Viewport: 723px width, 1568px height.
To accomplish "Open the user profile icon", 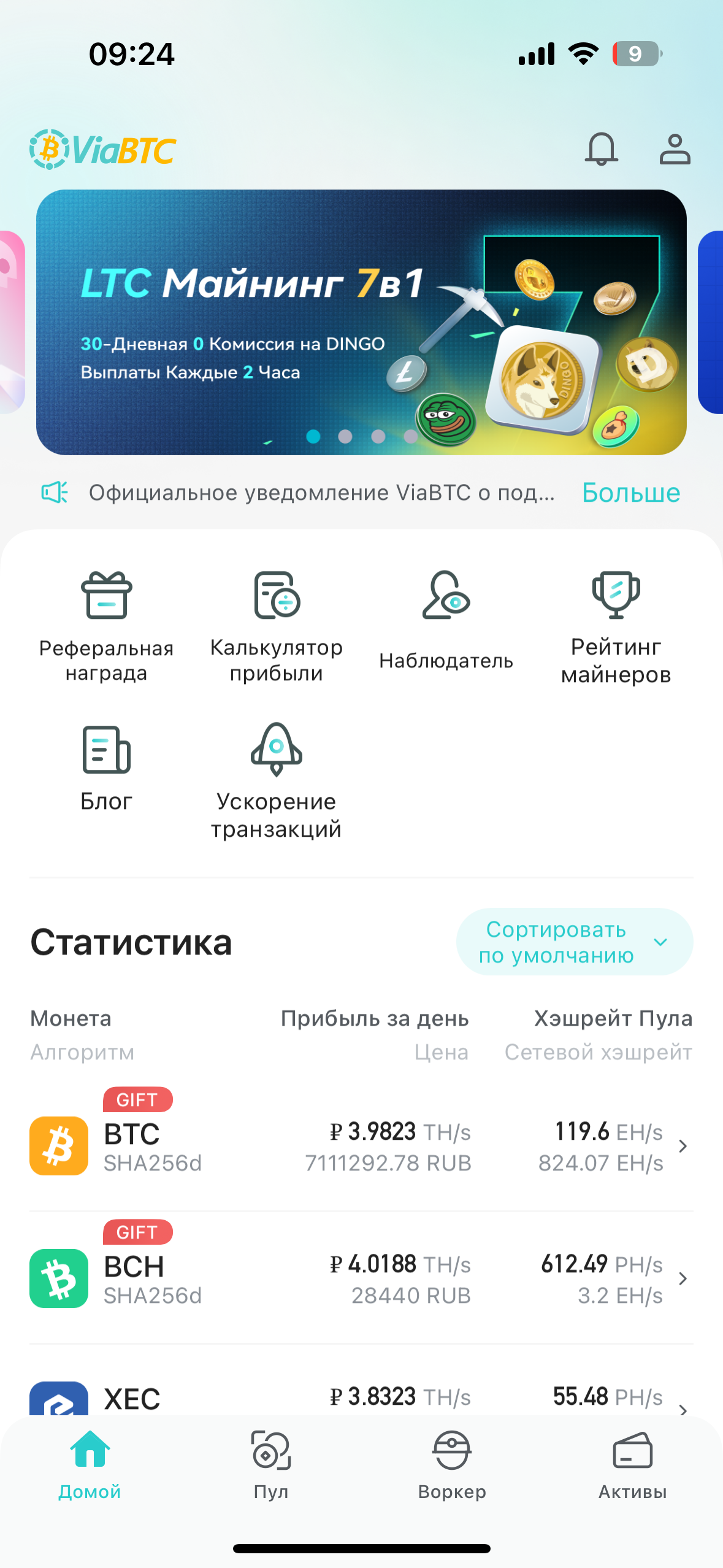I will pyautogui.click(x=675, y=149).
